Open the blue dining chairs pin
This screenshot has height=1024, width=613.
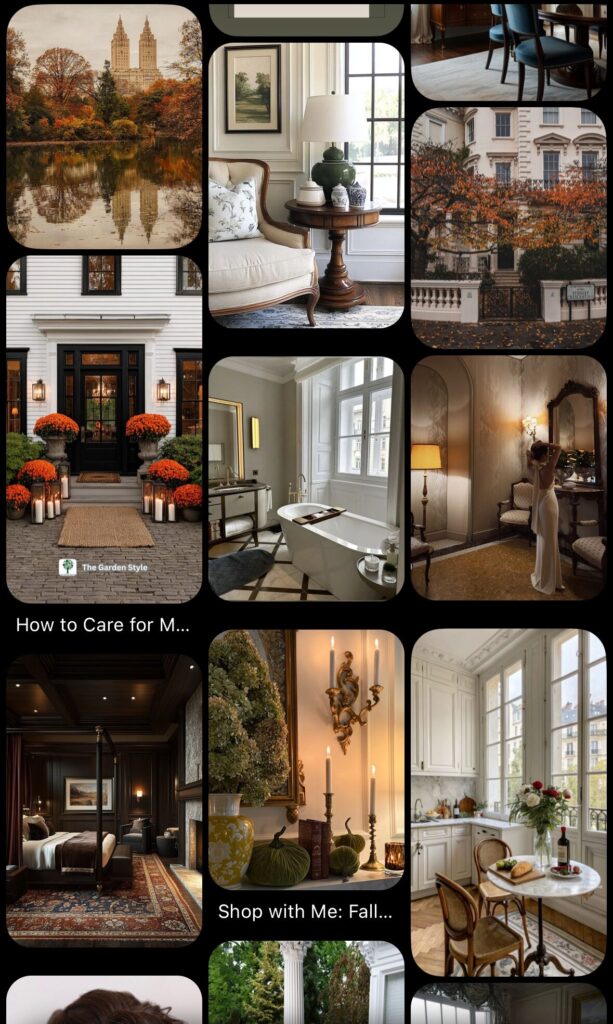coord(508,50)
